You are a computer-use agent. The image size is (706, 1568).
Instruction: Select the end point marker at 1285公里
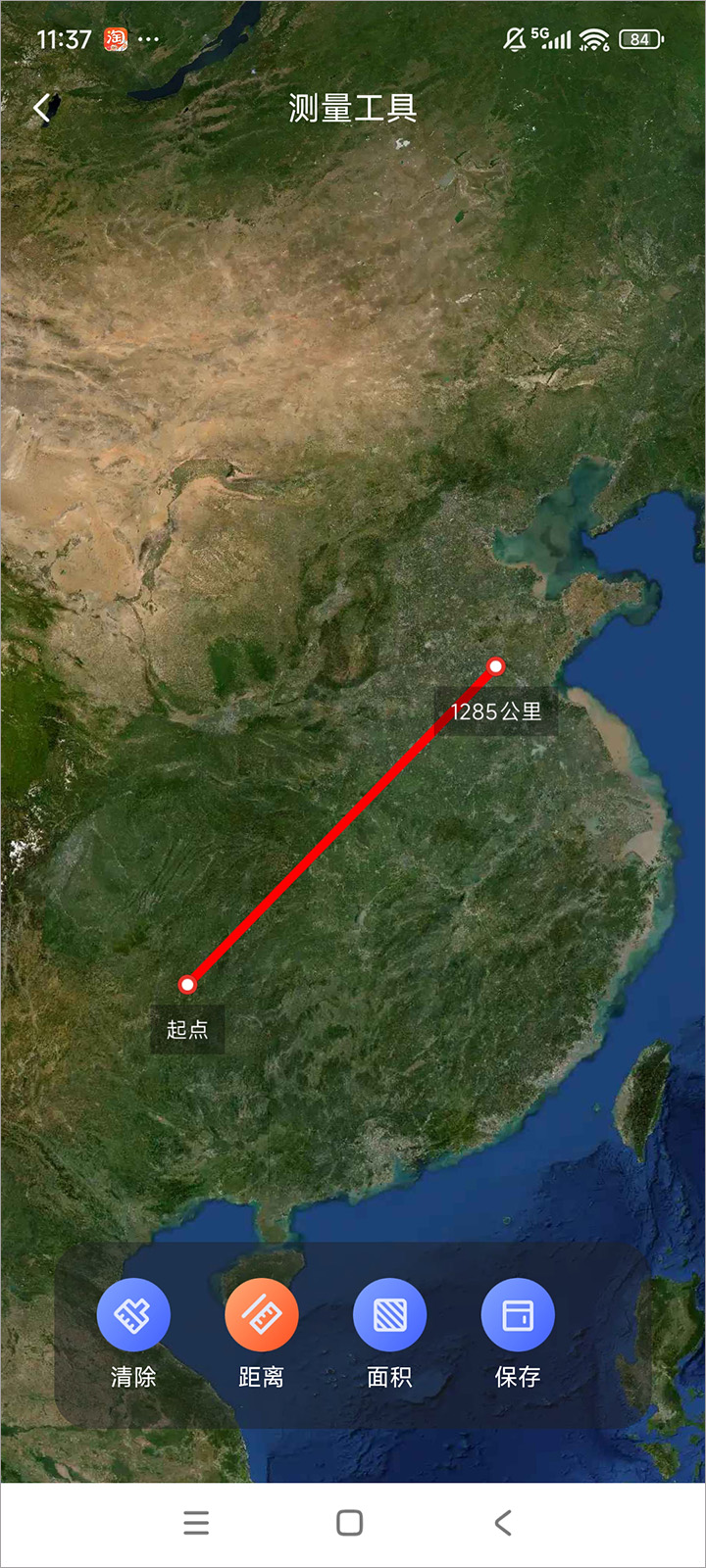point(496,666)
